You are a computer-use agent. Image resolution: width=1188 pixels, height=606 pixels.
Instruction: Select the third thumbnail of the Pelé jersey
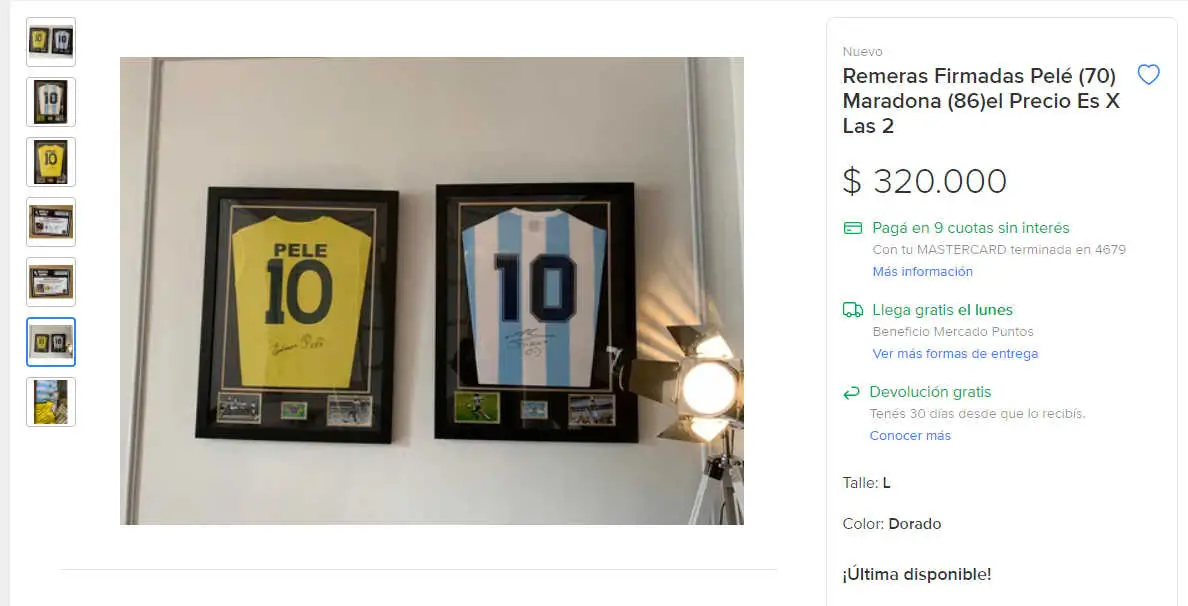51,162
